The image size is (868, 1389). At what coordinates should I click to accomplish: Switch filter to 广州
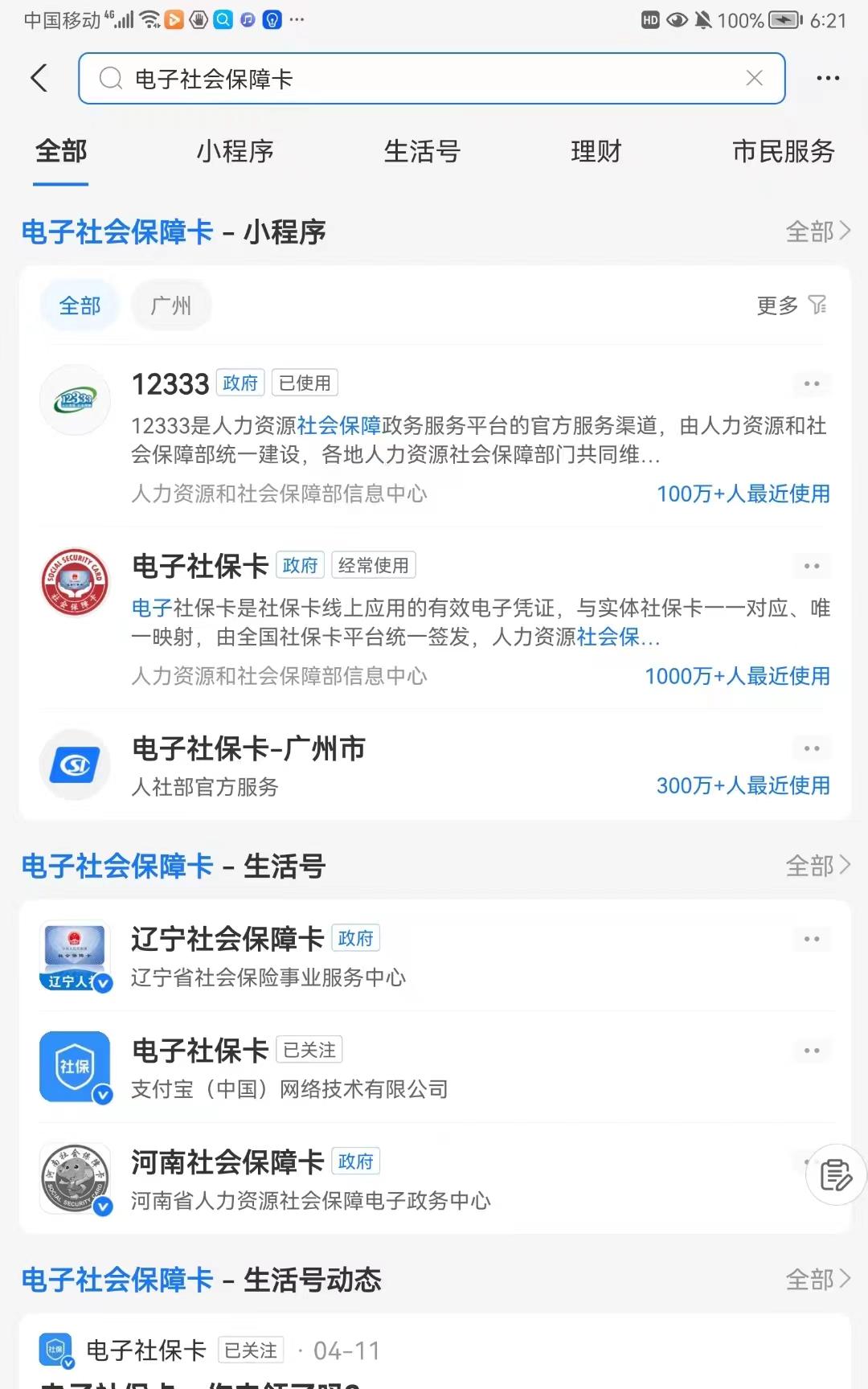coord(170,305)
